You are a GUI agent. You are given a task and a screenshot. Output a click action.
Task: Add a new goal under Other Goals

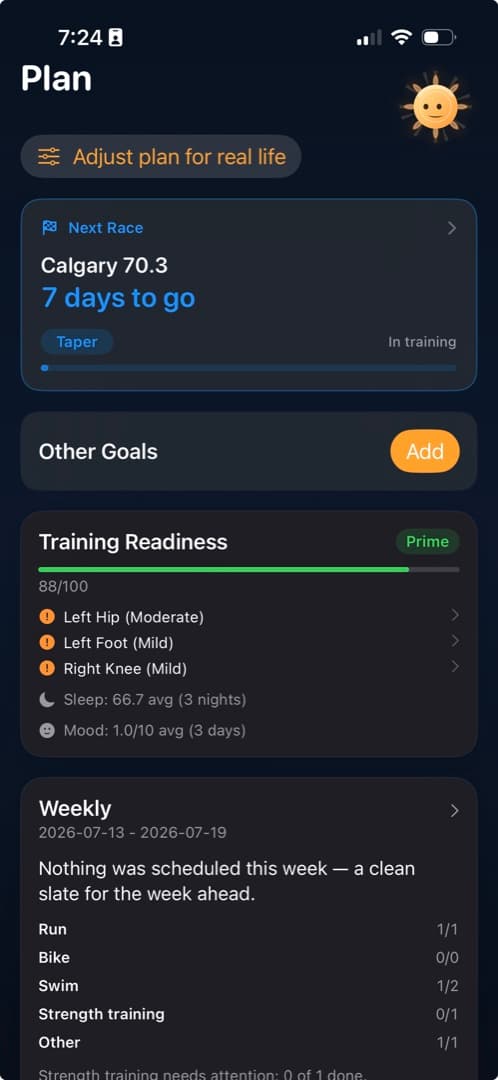coord(424,451)
